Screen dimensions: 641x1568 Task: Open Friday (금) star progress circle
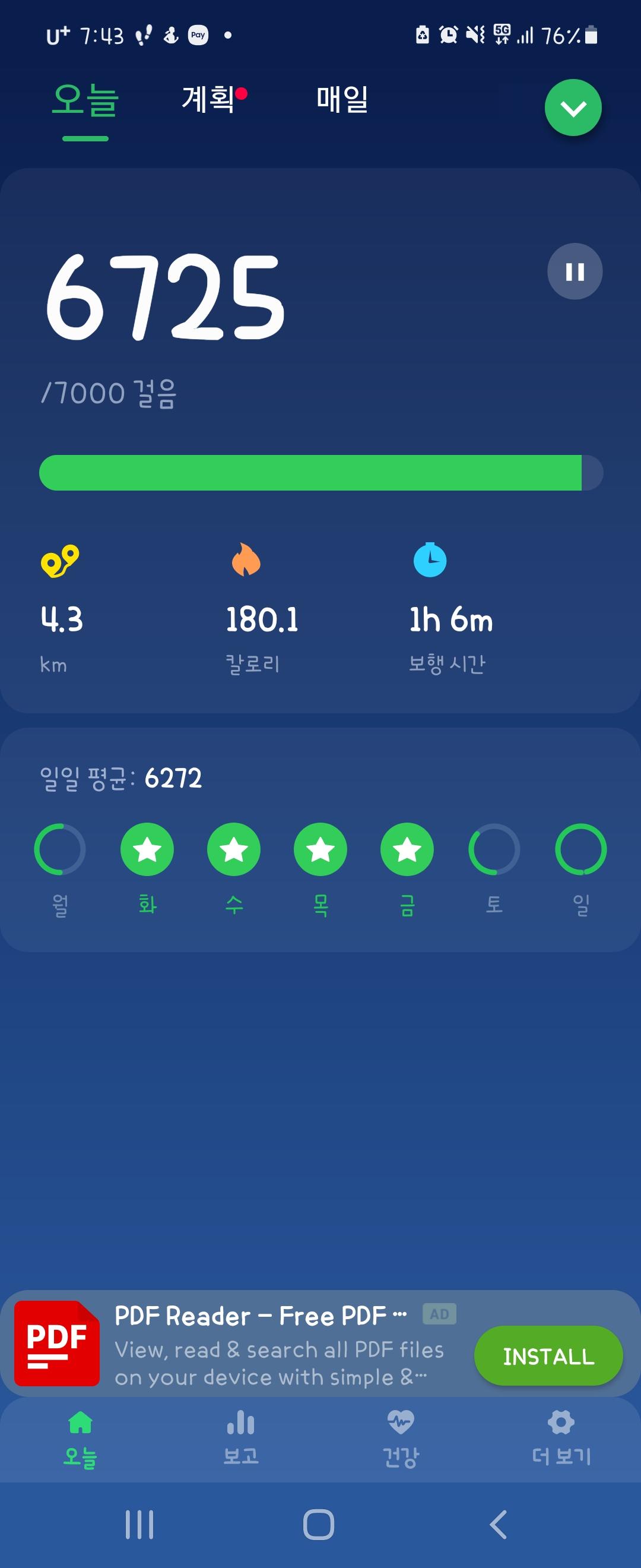click(407, 849)
